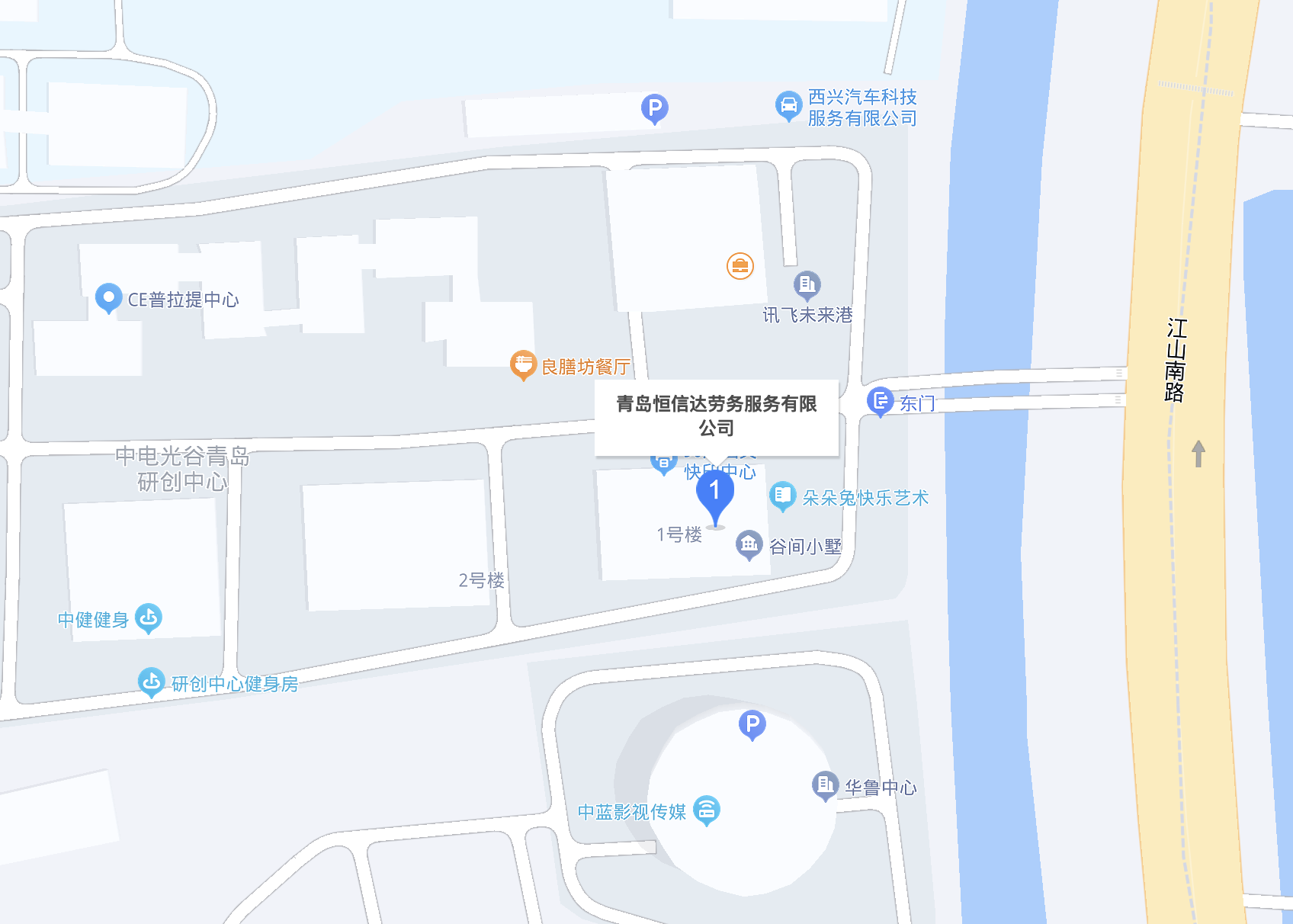Select 西兴汽车科技服务有限公司 car service marker
The width and height of the screenshot is (1293, 924).
(788, 105)
